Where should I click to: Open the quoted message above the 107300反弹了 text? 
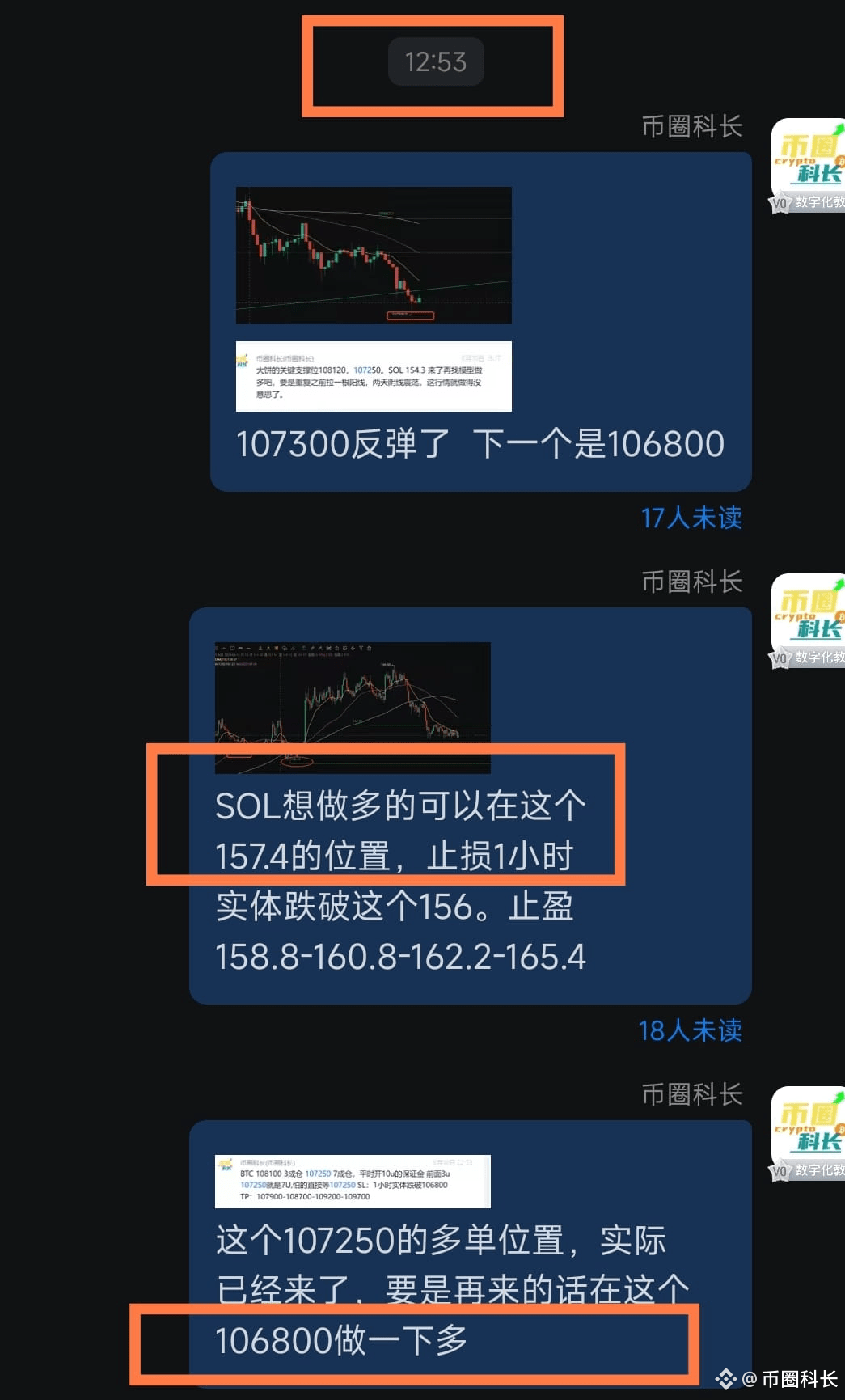pos(374,376)
